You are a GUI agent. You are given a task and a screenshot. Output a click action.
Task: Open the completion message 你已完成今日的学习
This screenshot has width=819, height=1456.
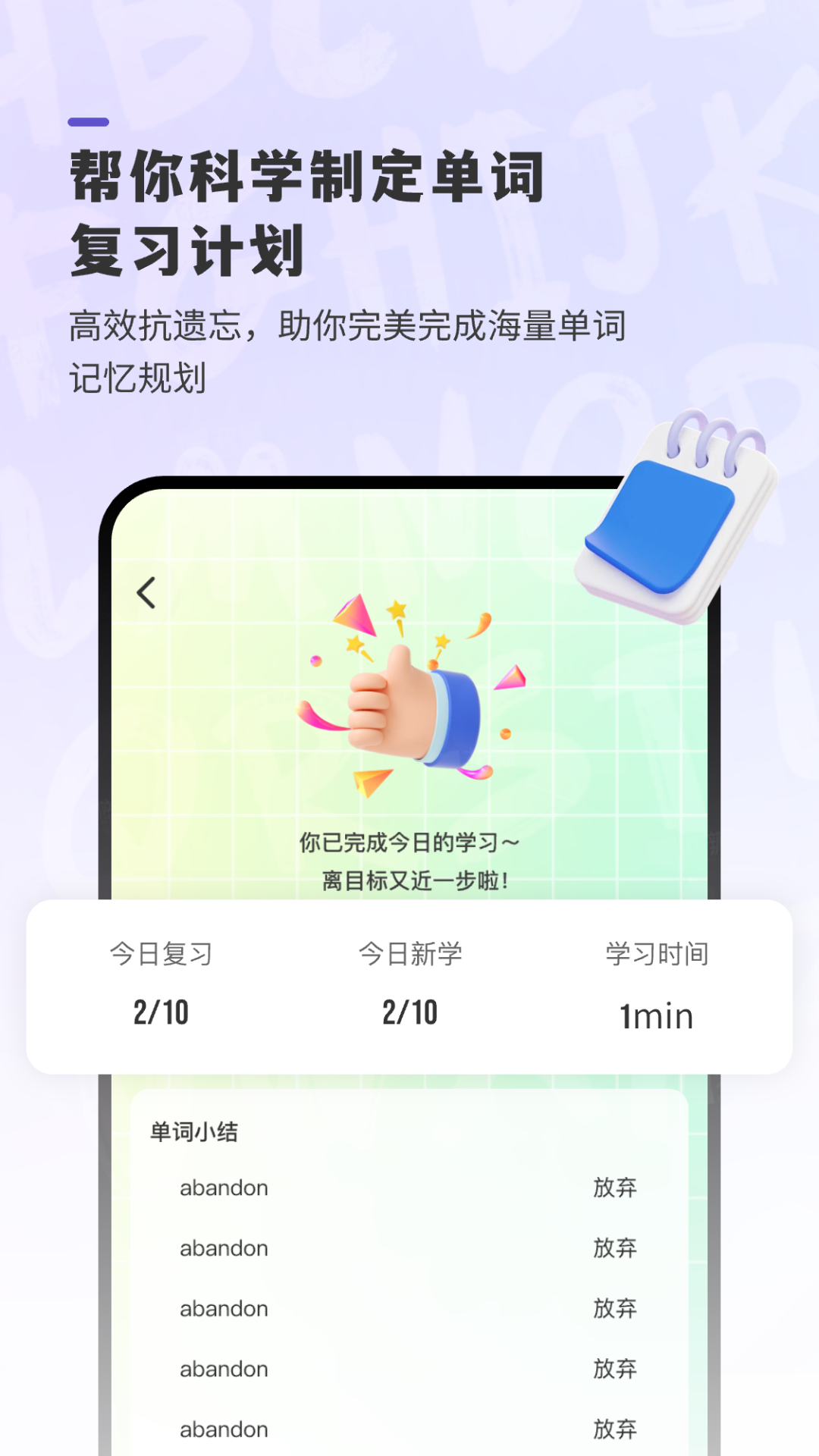click(x=409, y=842)
